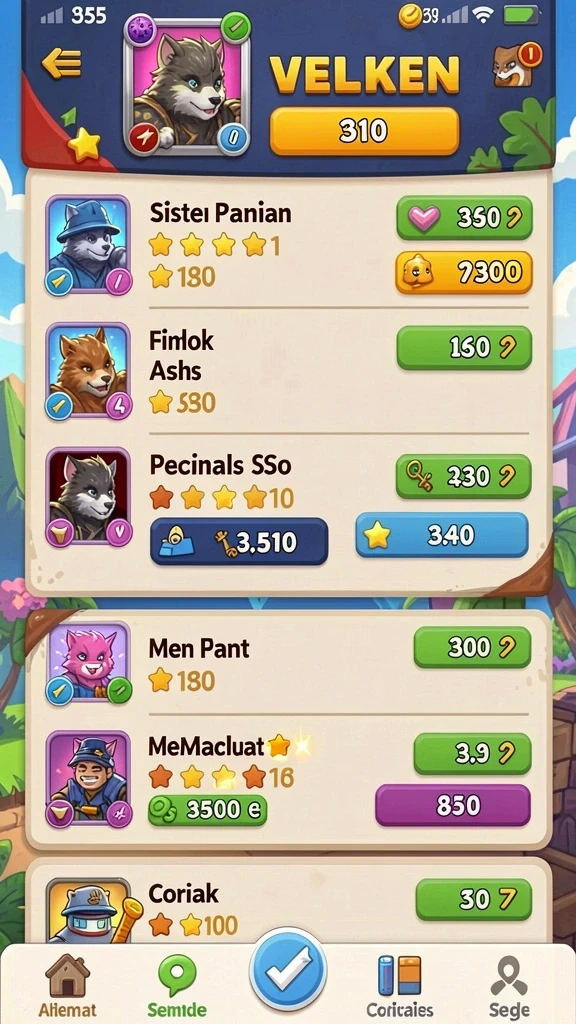Tap the green 30 button for Coriak
This screenshot has width=576, height=1024.
click(474, 899)
